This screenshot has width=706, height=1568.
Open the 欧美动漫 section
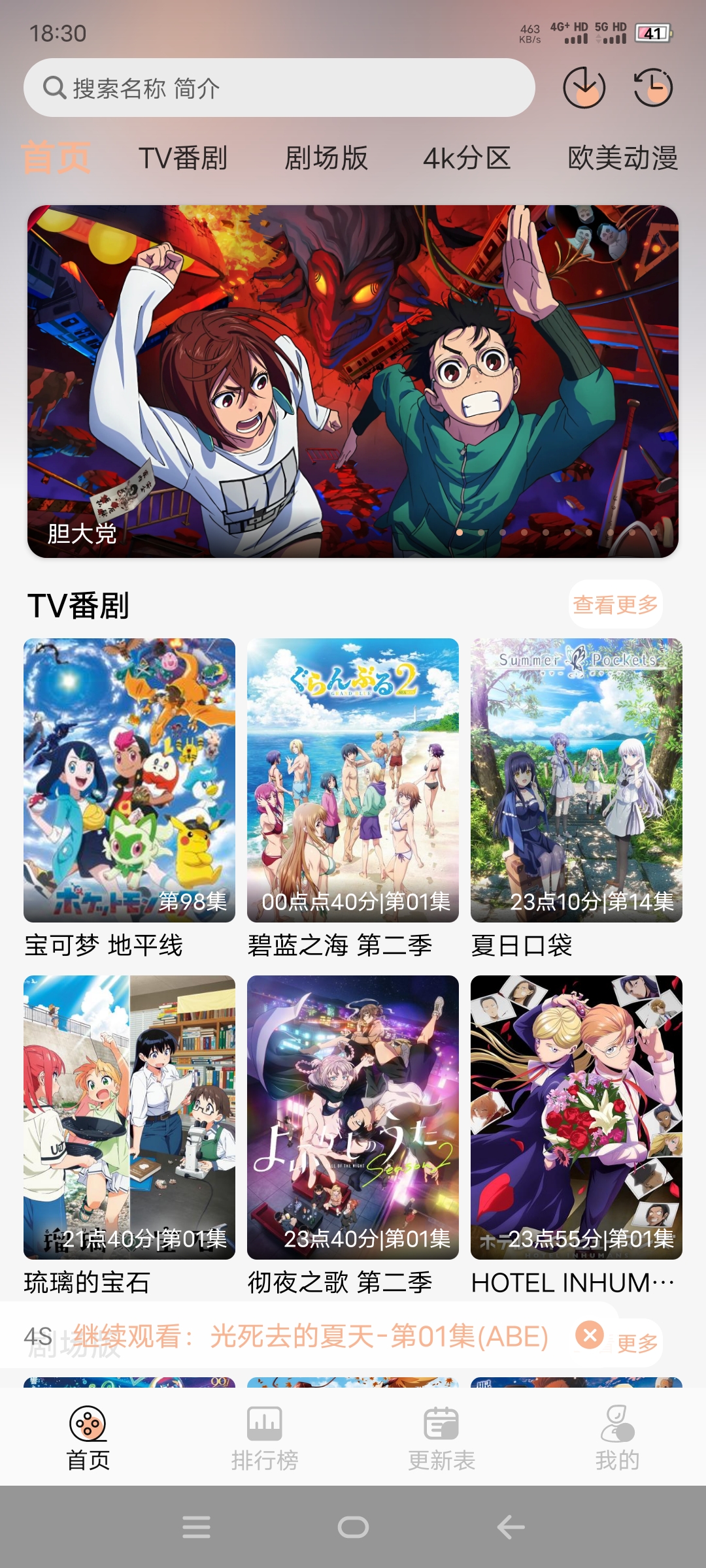[624, 158]
